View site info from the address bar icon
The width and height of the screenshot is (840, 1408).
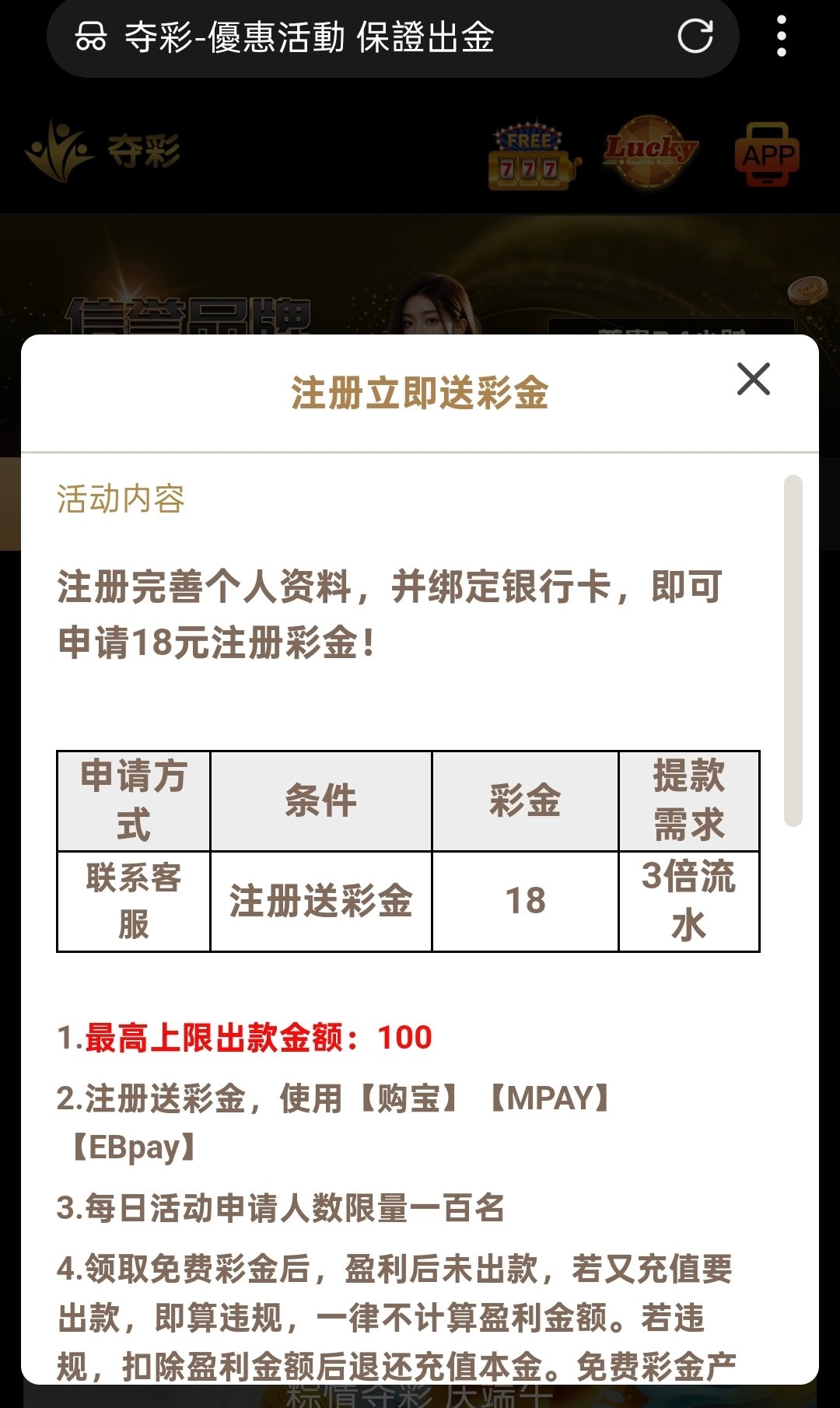[90, 37]
